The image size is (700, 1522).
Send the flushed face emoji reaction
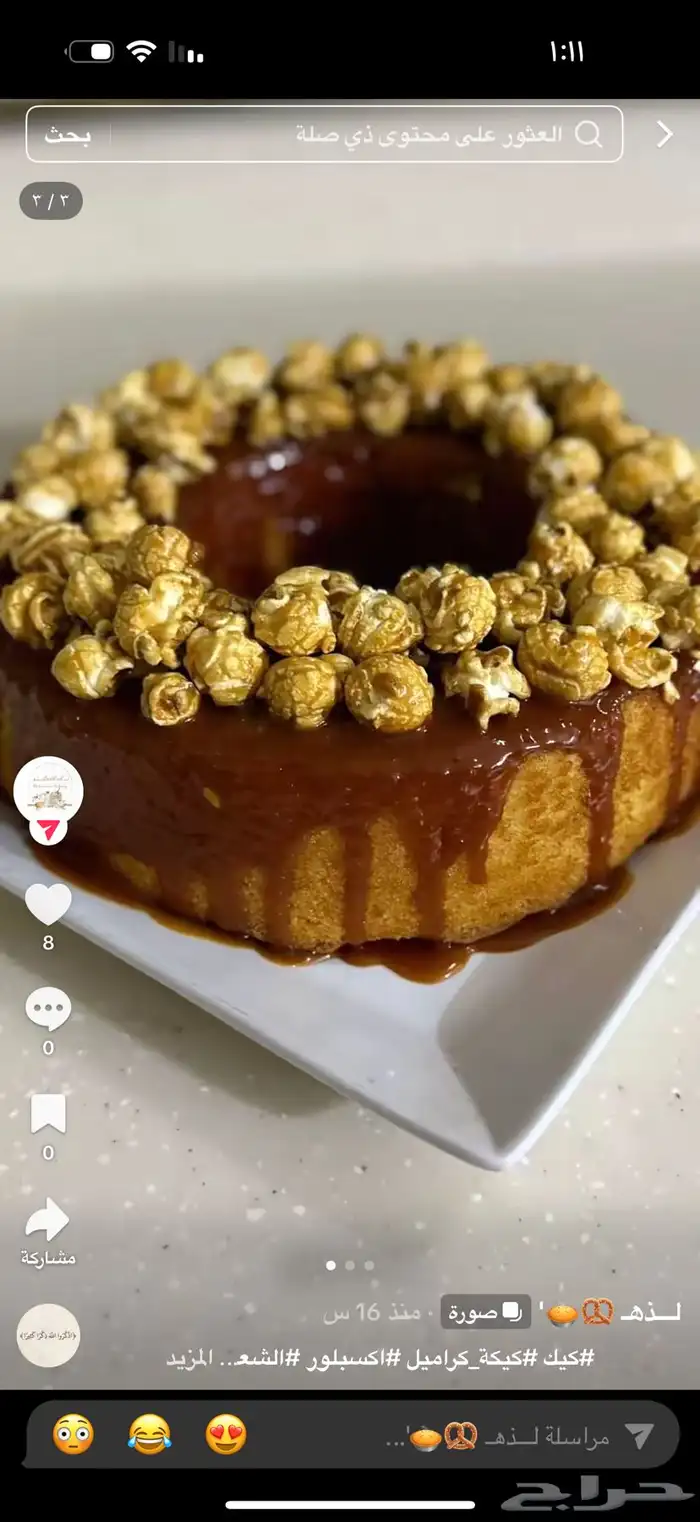(x=73, y=1435)
